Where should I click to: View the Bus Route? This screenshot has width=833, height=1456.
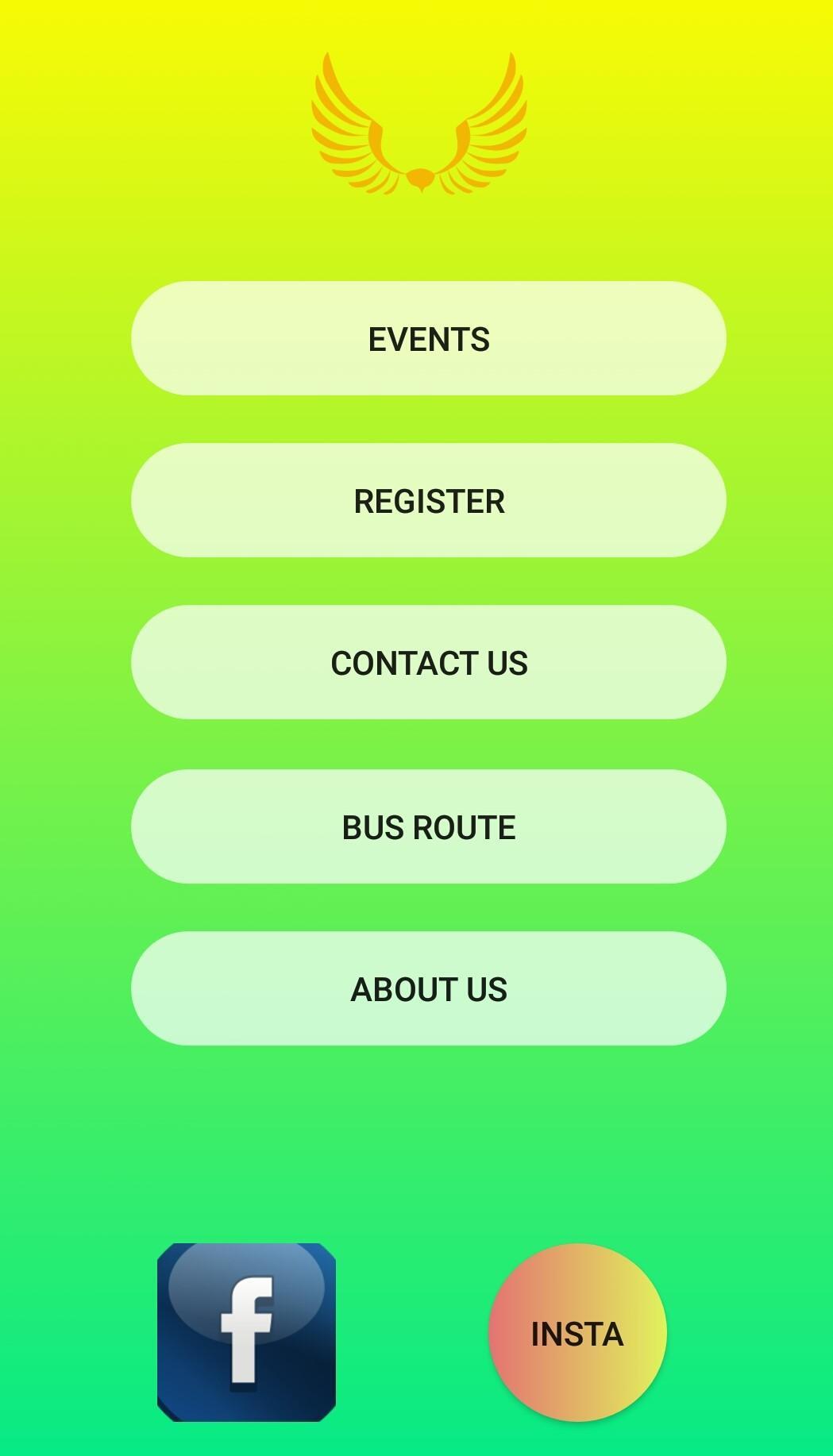[x=428, y=826]
